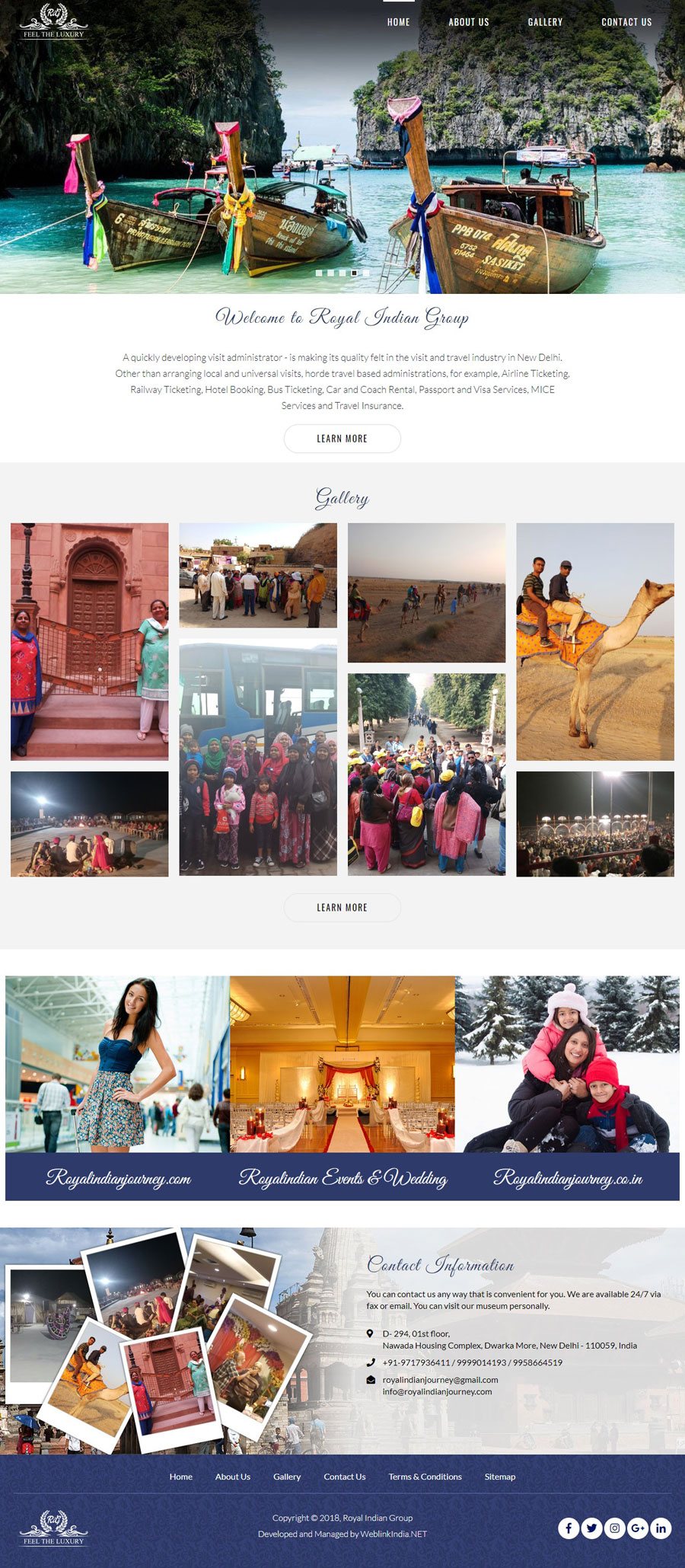
Task: Open the Royalindian Events & Wedding banner
Action: click(x=342, y=1177)
